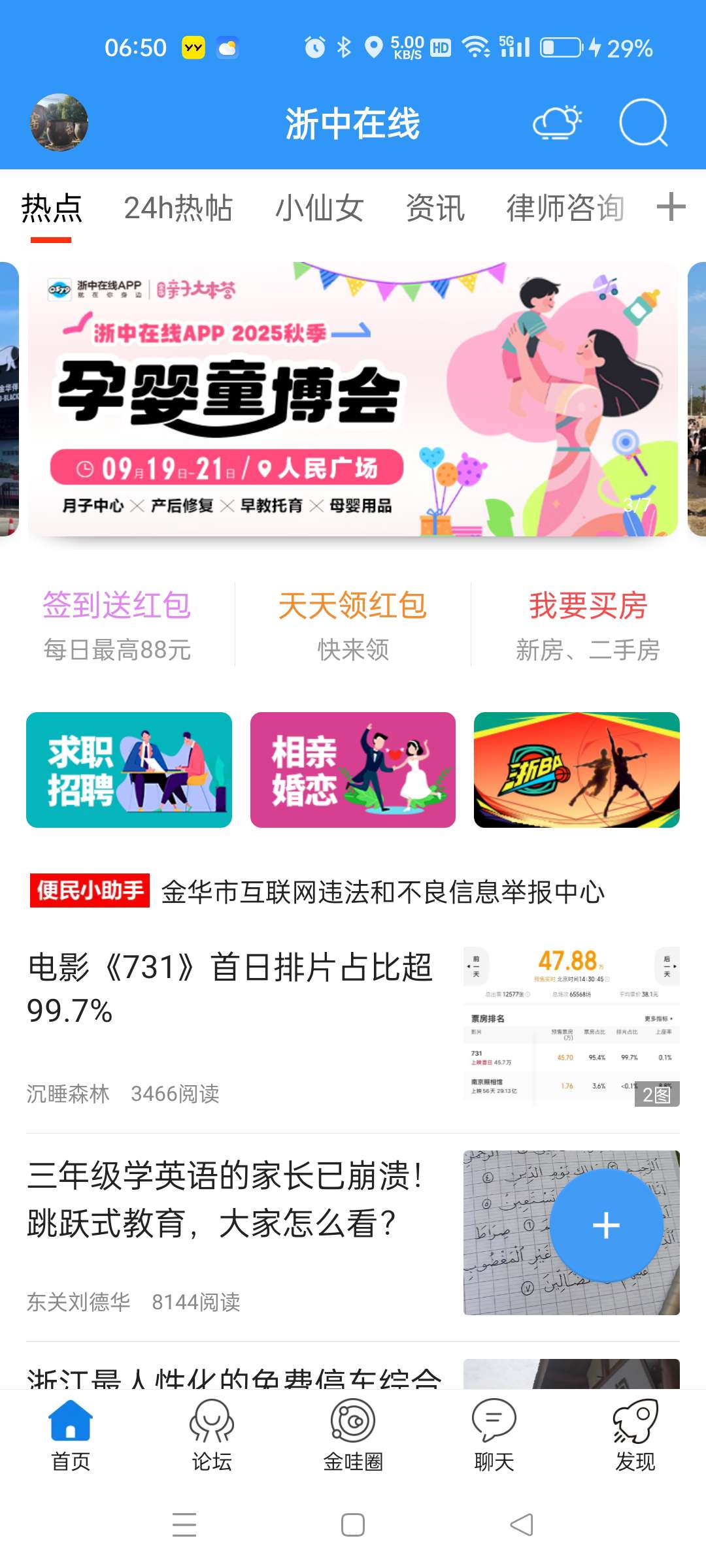This screenshot has width=706, height=1568.
Task: Open the 求职招聘 tile
Action: 129,770
